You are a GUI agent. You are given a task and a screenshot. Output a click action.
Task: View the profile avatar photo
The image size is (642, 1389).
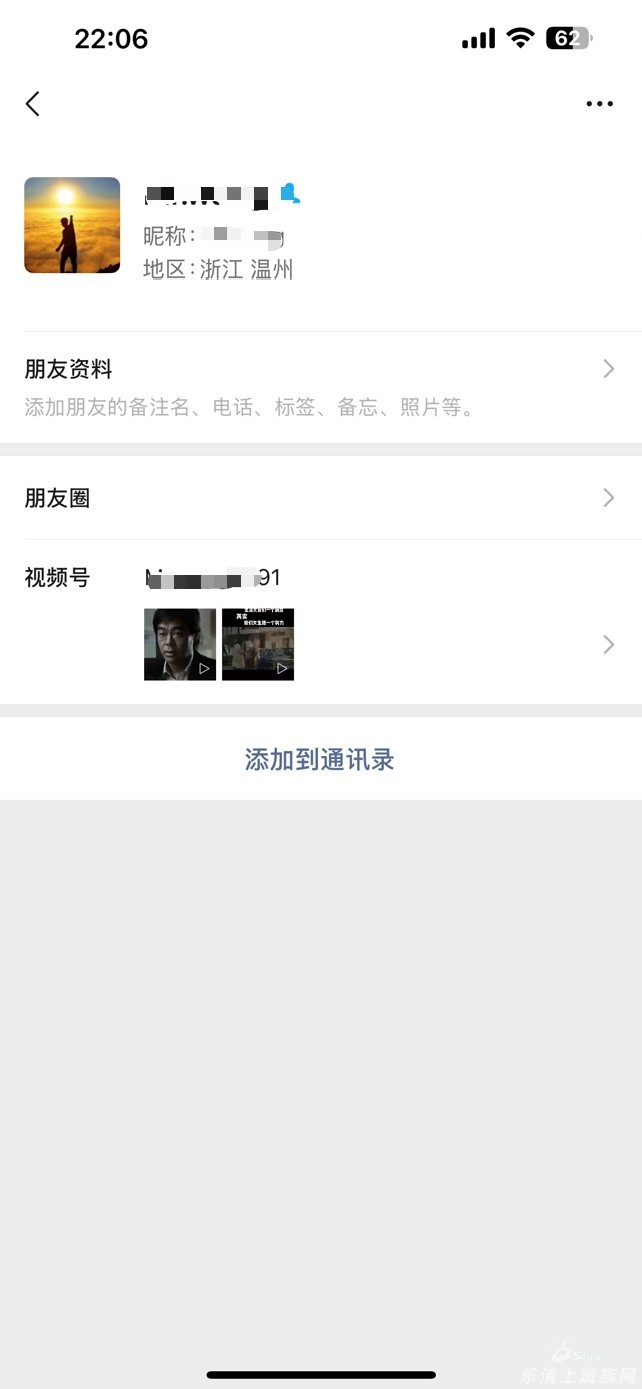pos(72,225)
